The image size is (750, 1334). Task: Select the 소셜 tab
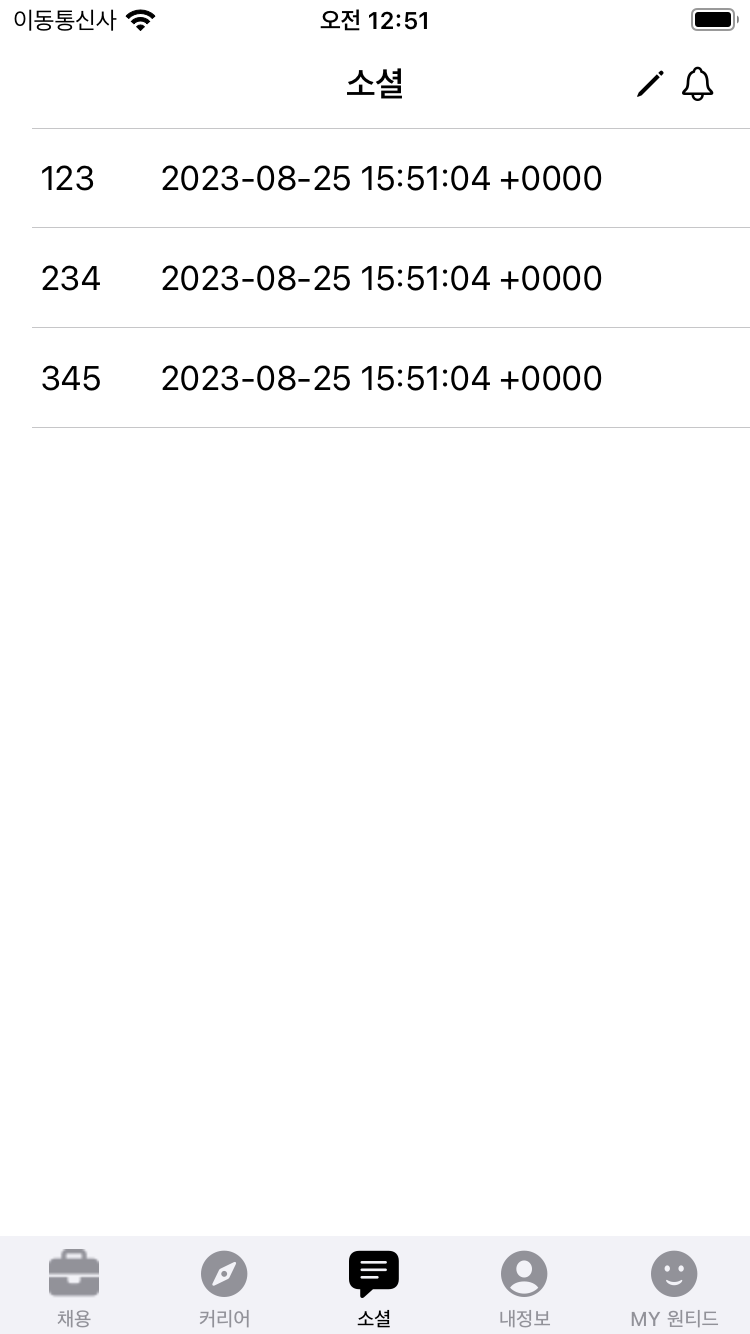click(374, 1288)
